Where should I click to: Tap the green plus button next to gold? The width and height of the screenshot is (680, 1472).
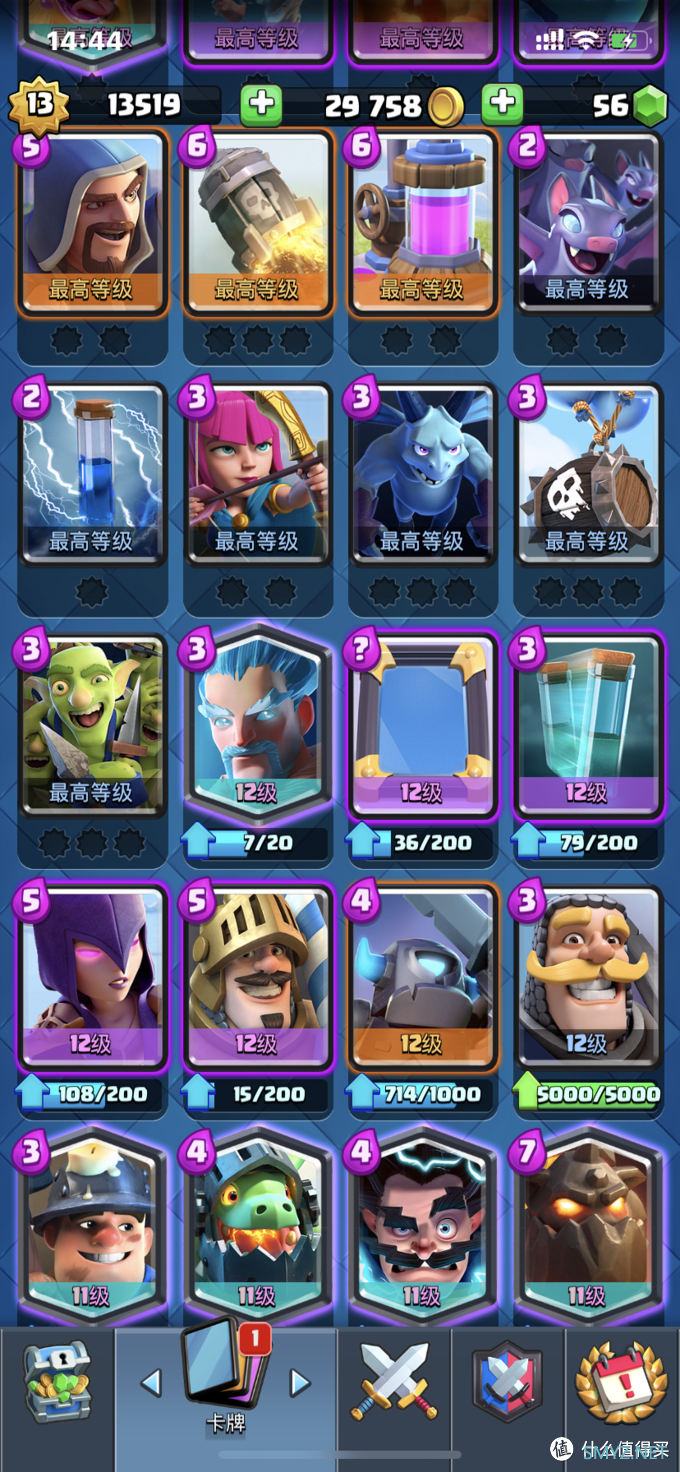tap(261, 105)
